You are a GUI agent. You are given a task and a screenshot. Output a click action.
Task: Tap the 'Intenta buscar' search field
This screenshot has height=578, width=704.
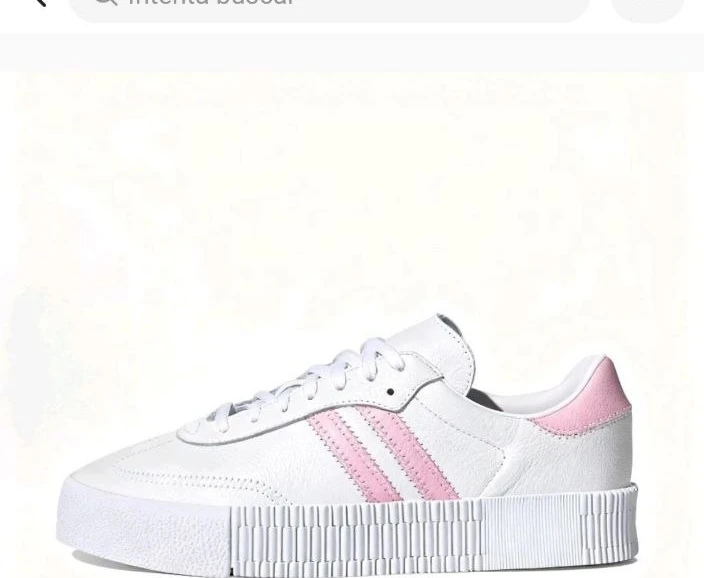[x=330, y=6]
